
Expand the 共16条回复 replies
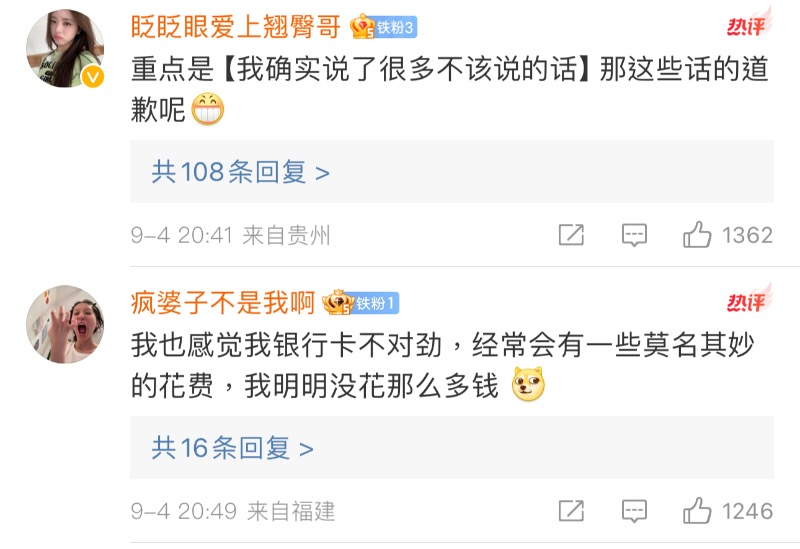pos(232,448)
